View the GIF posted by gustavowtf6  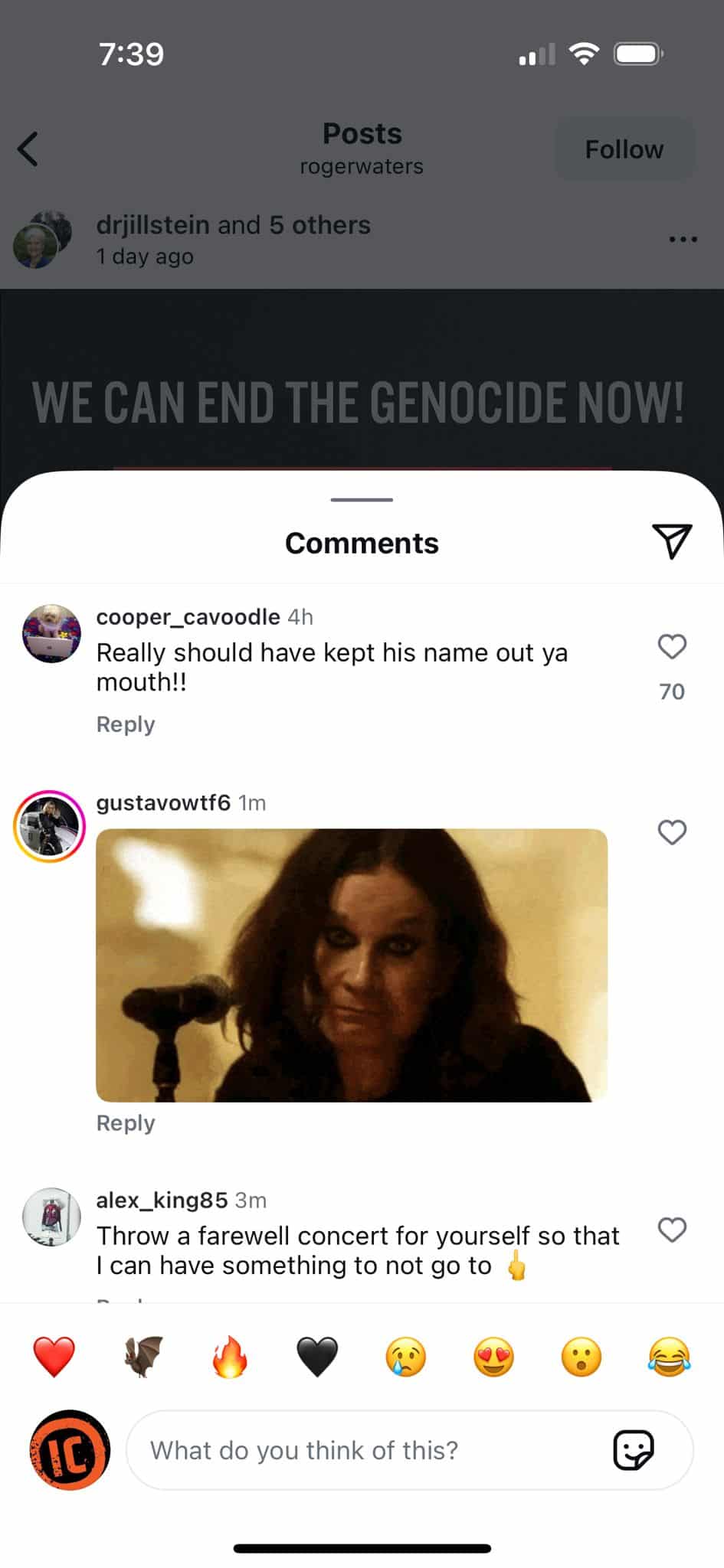tap(352, 965)
